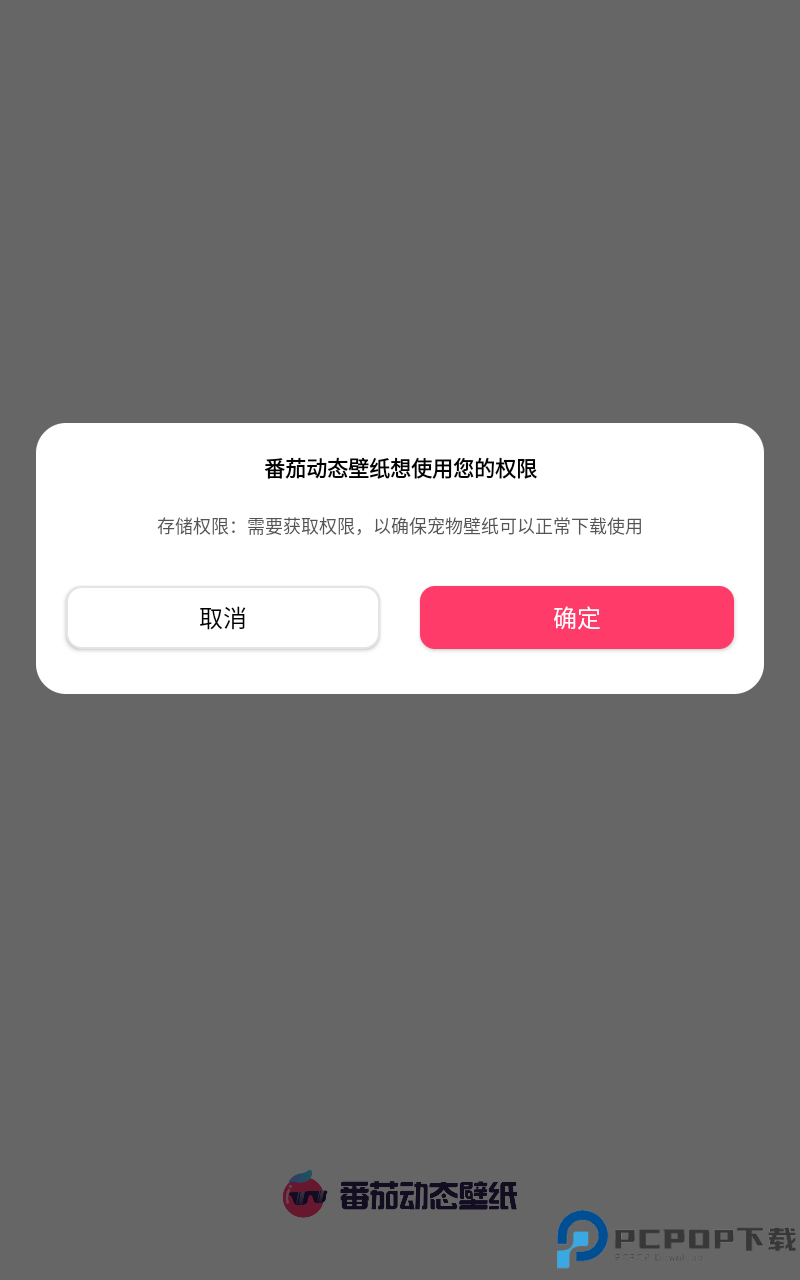Select the 番茄动态壁纸 wordmark text
Viewport: 800px width, 1280px height.
pos(430,1196)
